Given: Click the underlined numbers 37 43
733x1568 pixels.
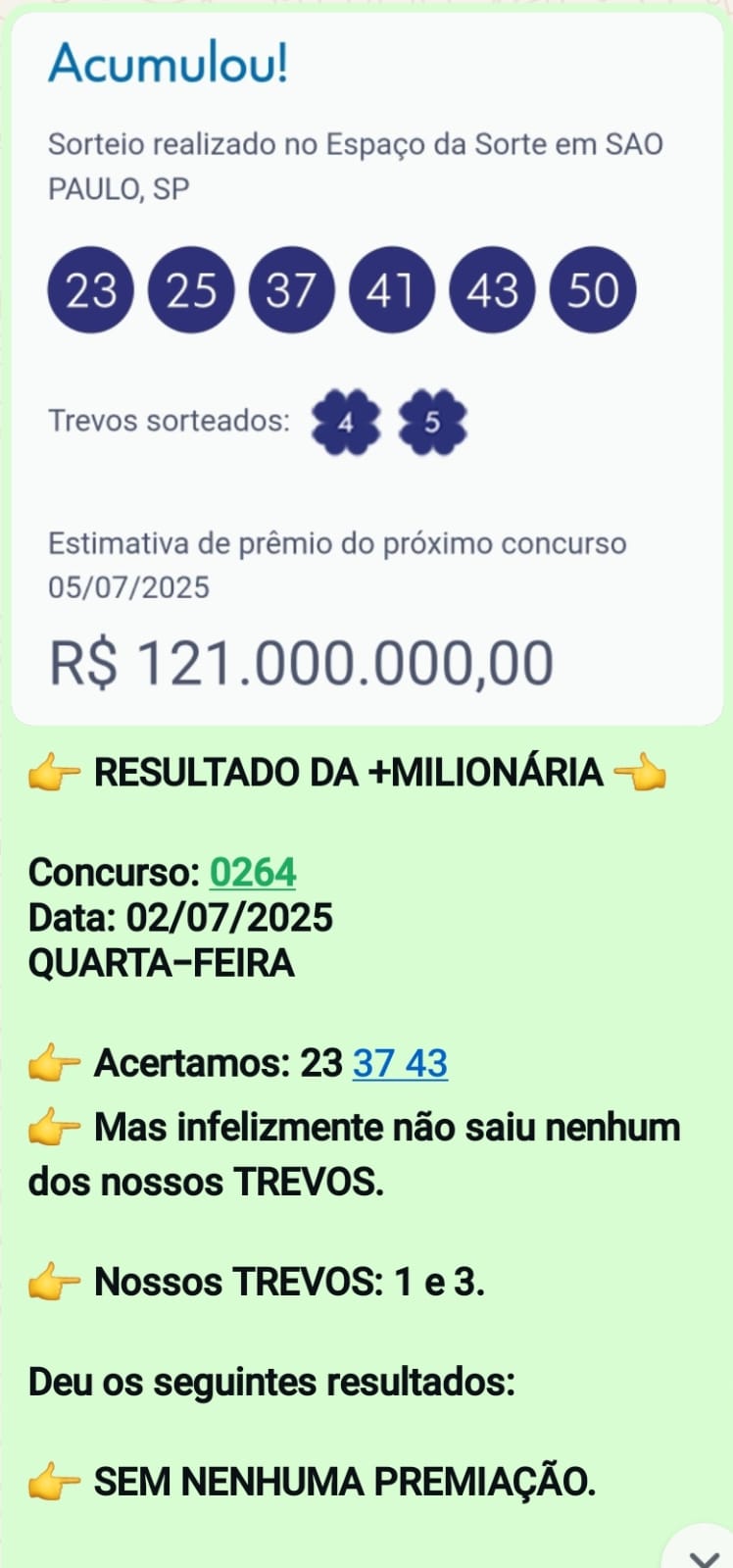Looking at the screenshot, I should tap(402, 1061).
